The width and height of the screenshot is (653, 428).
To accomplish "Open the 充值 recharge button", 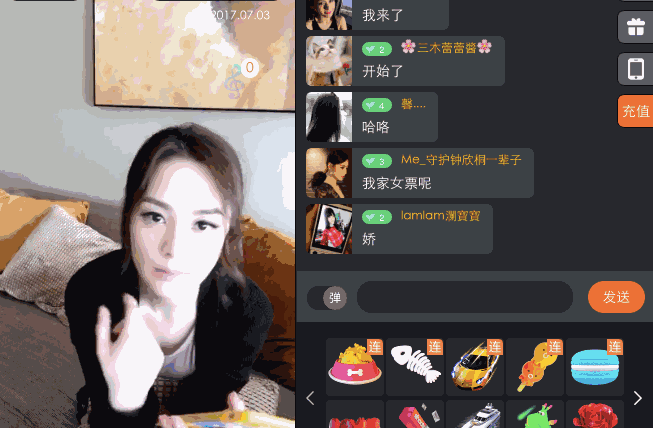I will (636, 111).
